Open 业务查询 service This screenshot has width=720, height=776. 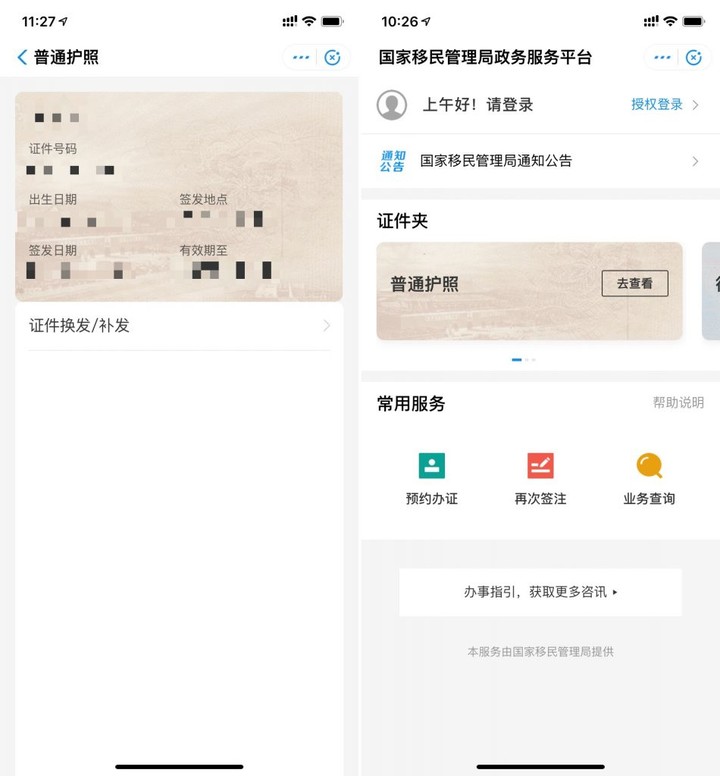pos(649,479)
